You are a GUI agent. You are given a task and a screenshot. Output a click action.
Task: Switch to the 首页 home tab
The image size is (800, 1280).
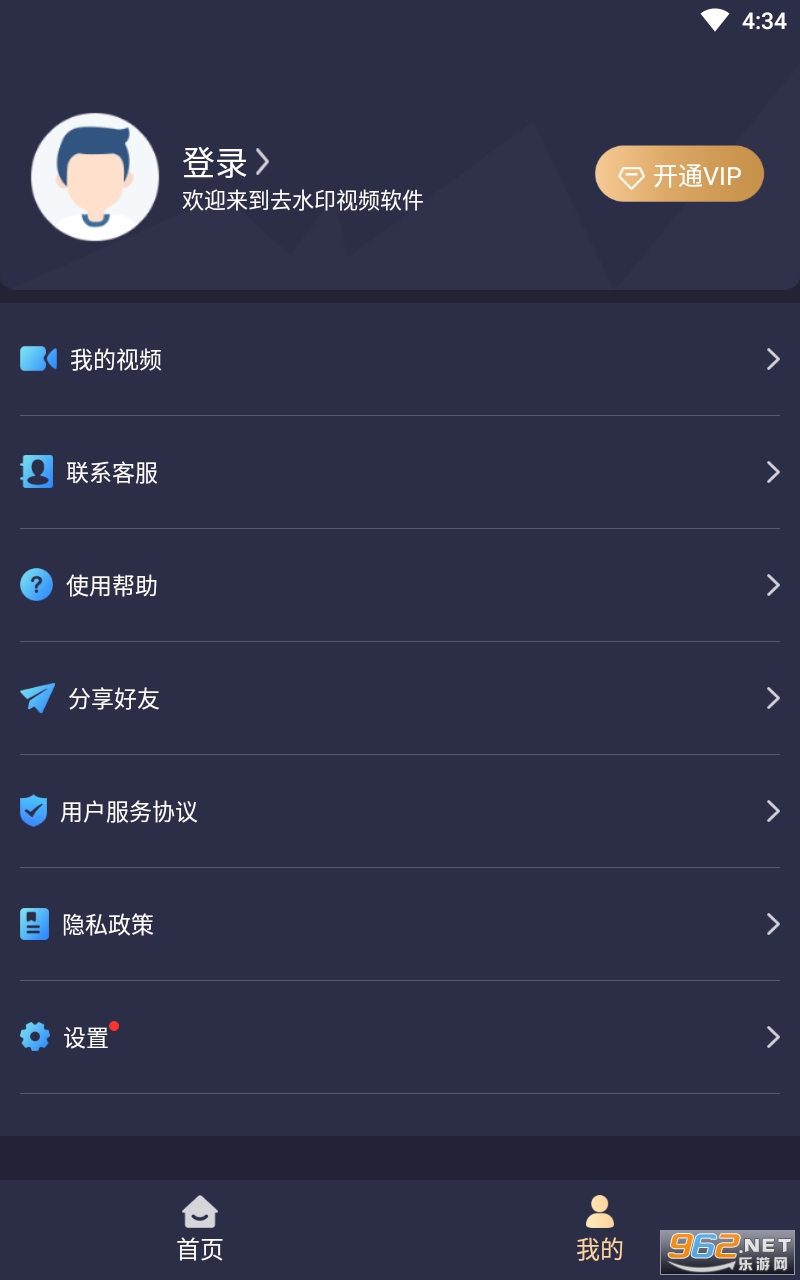(x=200, y=1229)
